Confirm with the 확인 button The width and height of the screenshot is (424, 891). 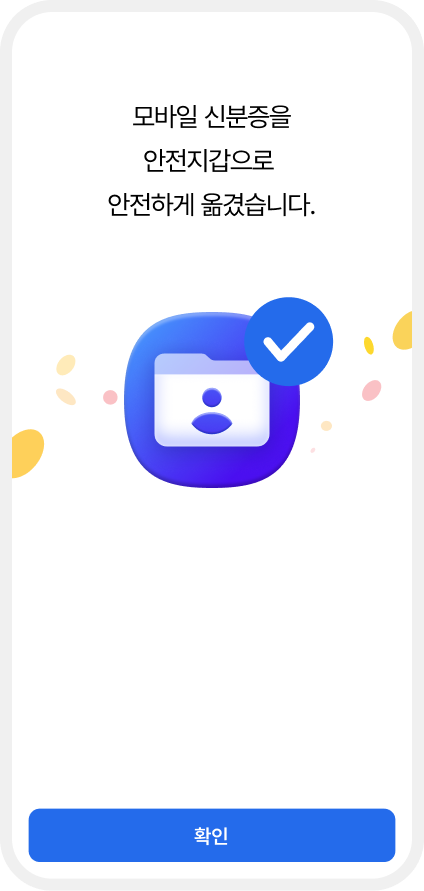(211, 835)
